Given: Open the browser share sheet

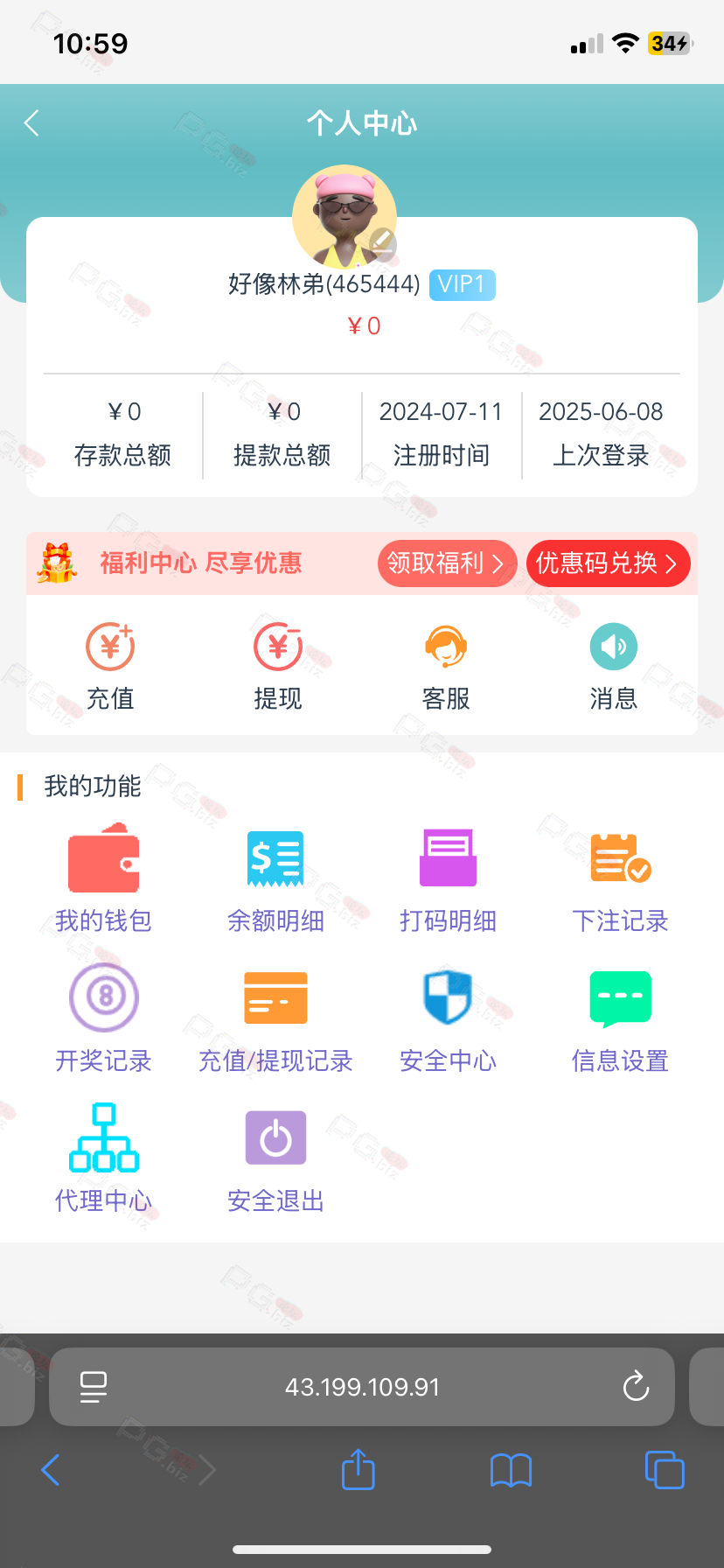Looking at the screenshot, I should click(x=359, y=1469).
